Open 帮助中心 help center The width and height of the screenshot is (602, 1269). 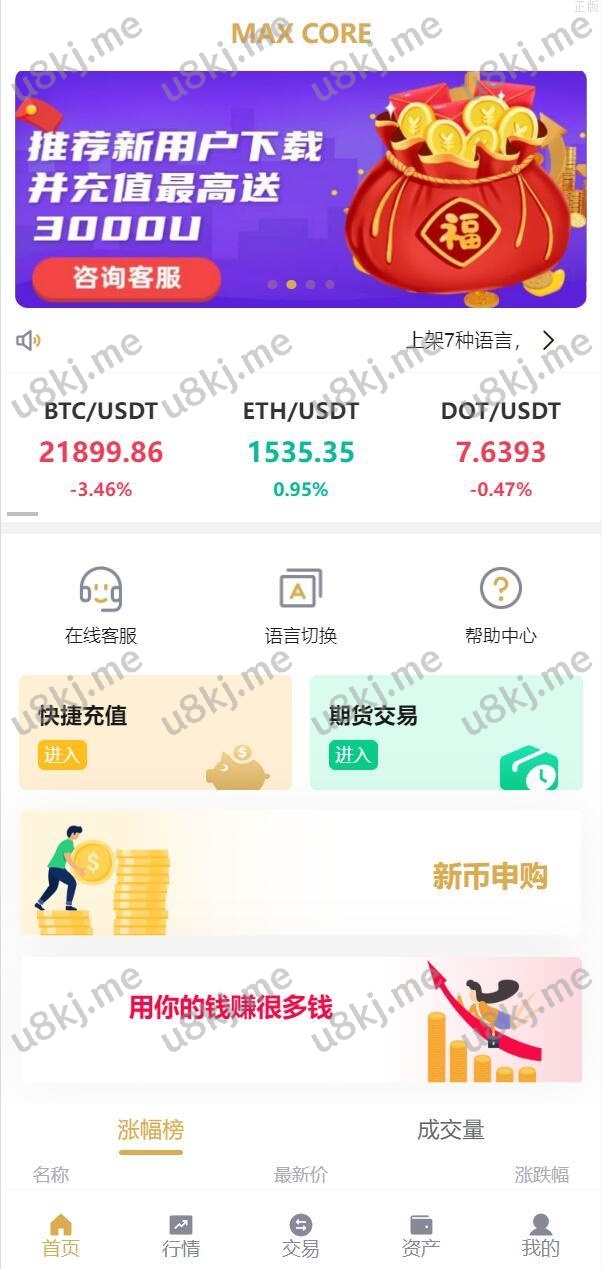click(x=500, y=605)
